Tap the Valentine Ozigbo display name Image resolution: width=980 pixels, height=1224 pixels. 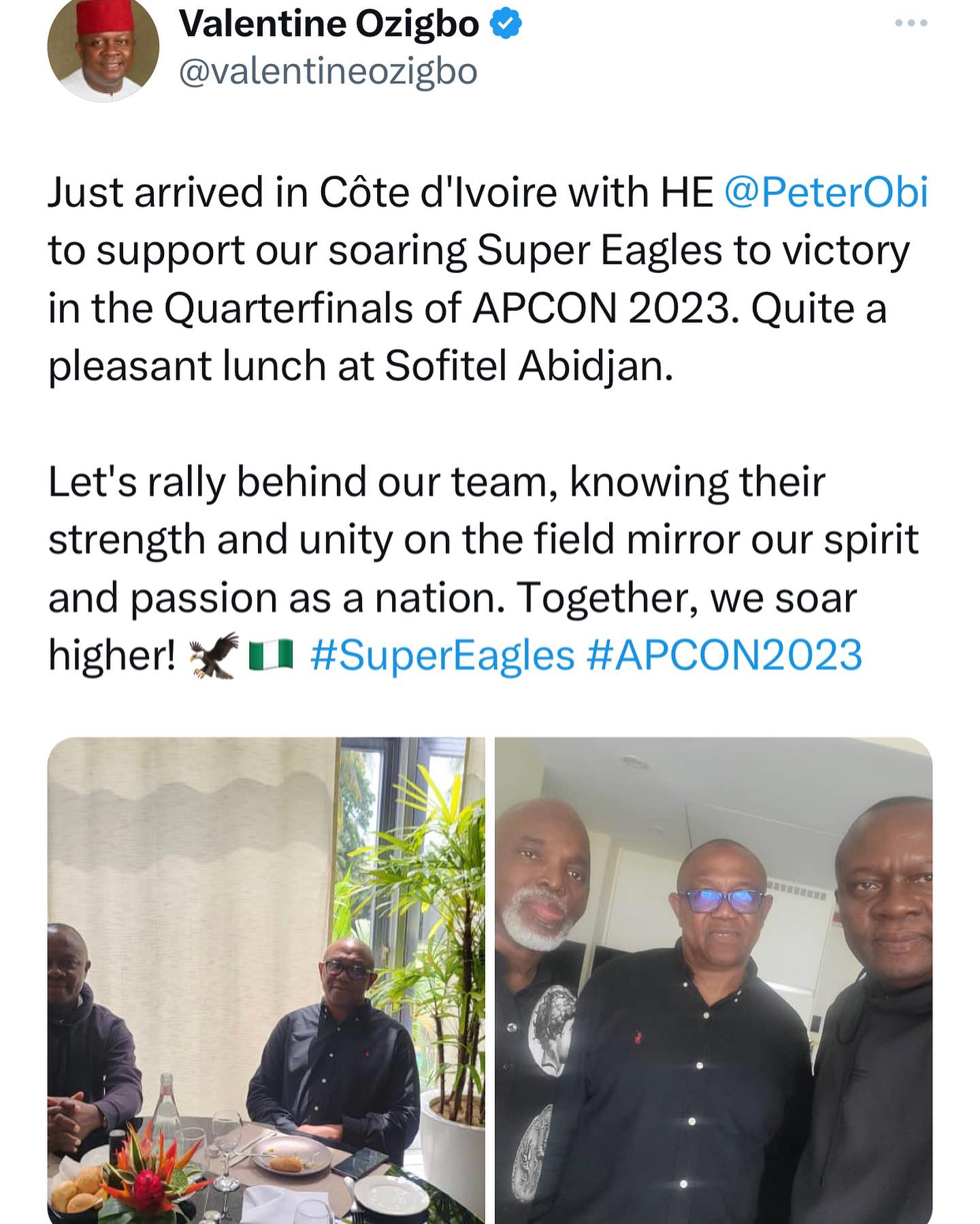click(x=329, y=24)
